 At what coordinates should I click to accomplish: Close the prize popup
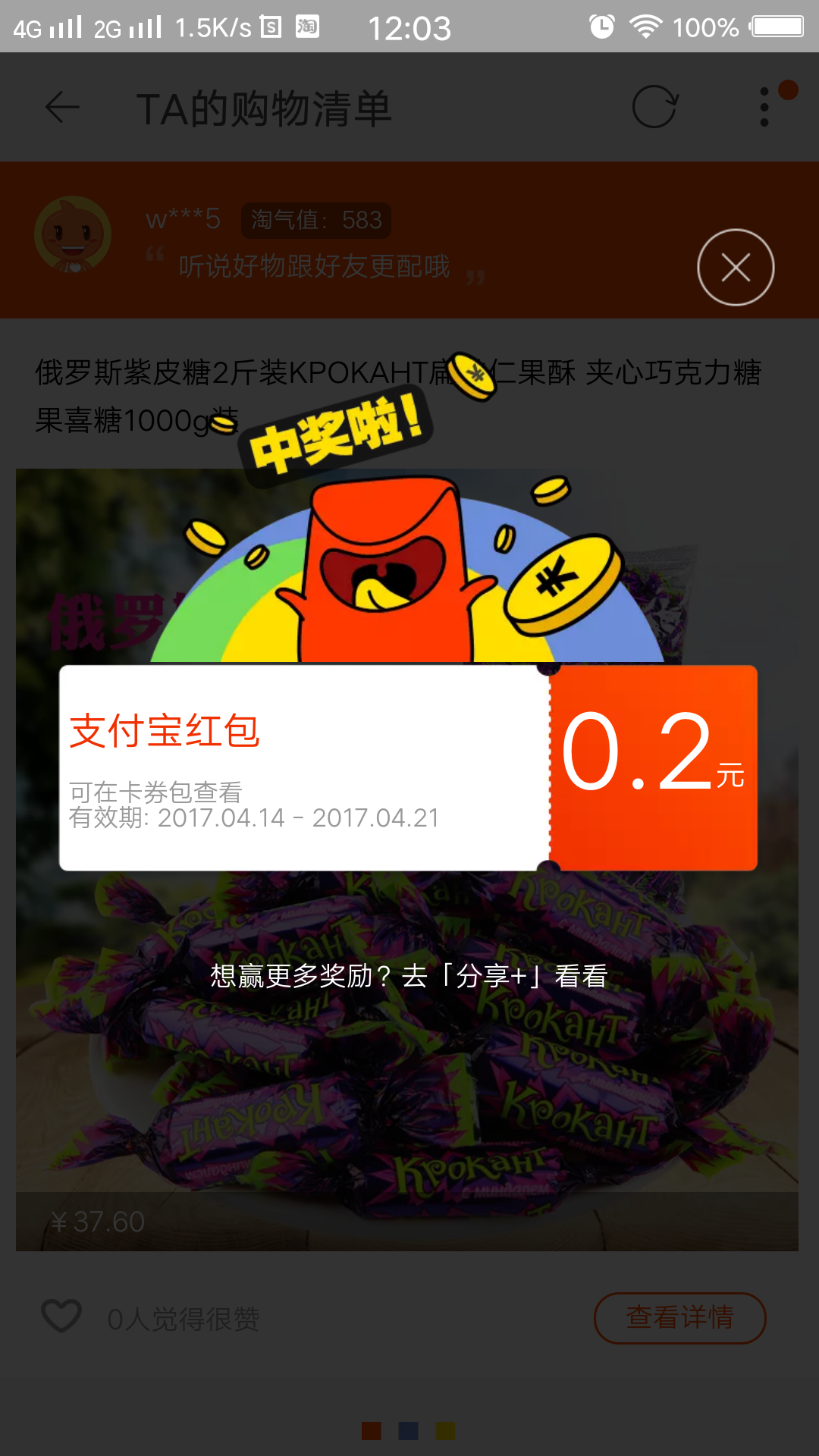point(735,267)
